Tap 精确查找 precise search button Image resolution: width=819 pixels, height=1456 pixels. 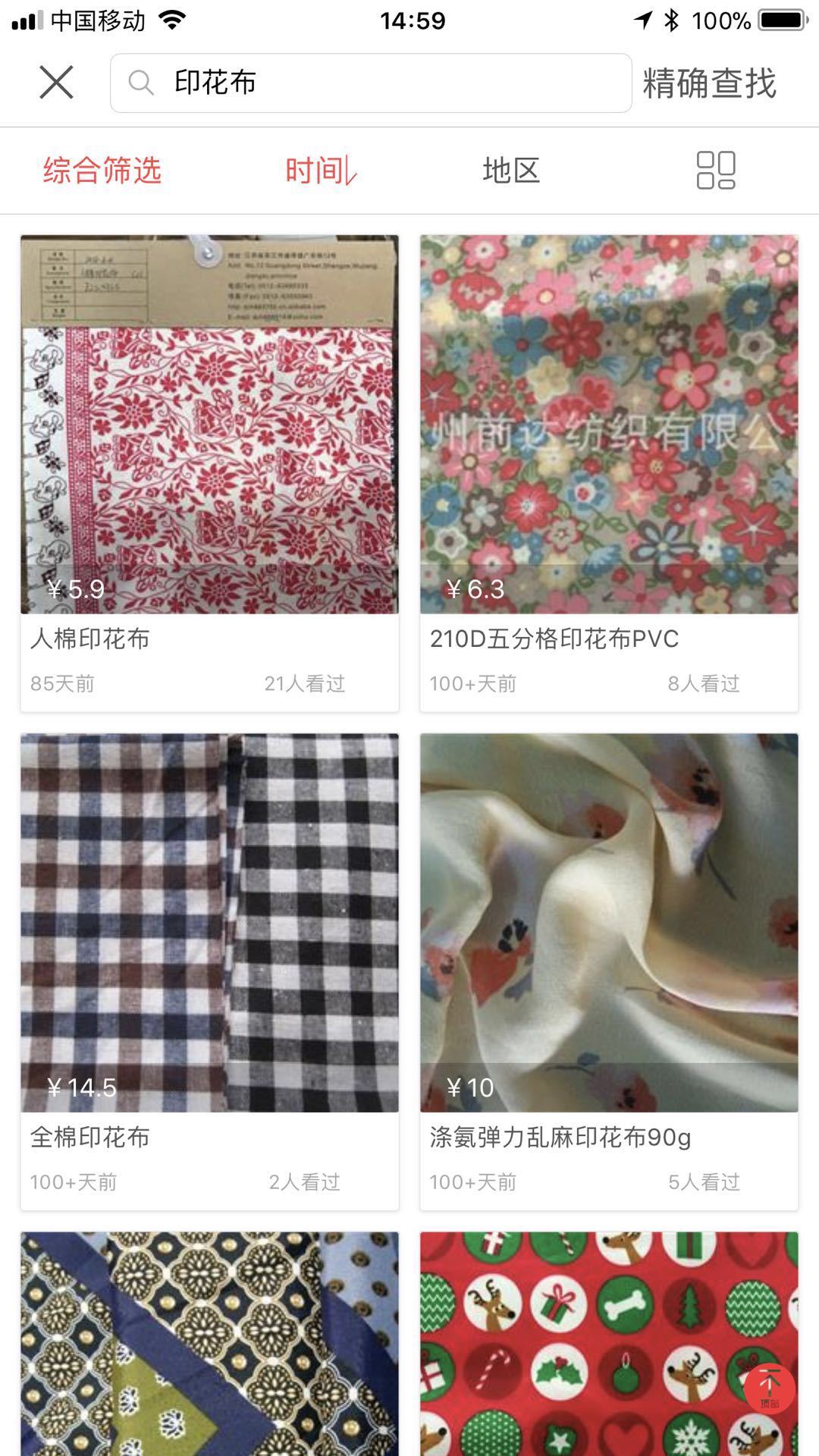tap(709, 83)
